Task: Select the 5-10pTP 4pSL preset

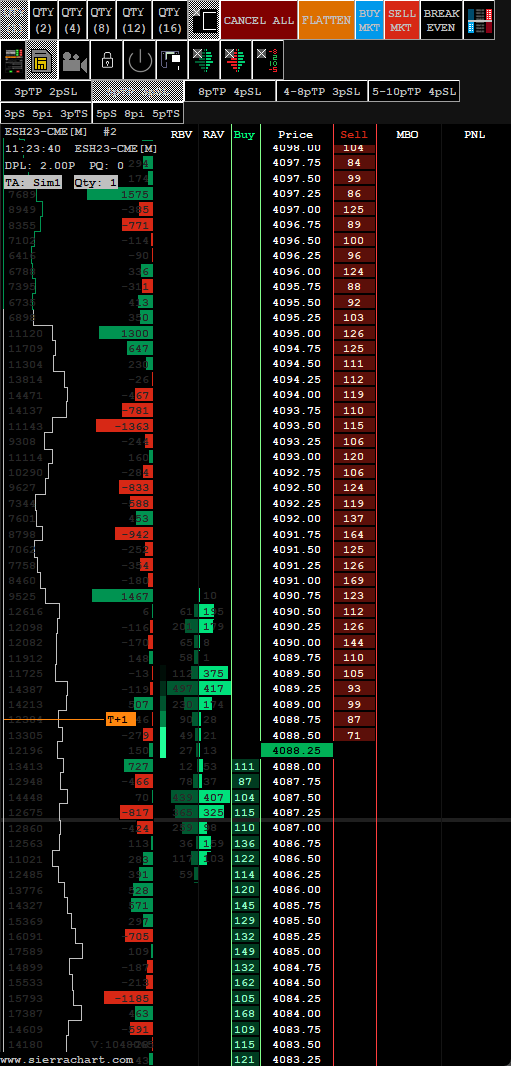Action: click(x=414, y=91)
